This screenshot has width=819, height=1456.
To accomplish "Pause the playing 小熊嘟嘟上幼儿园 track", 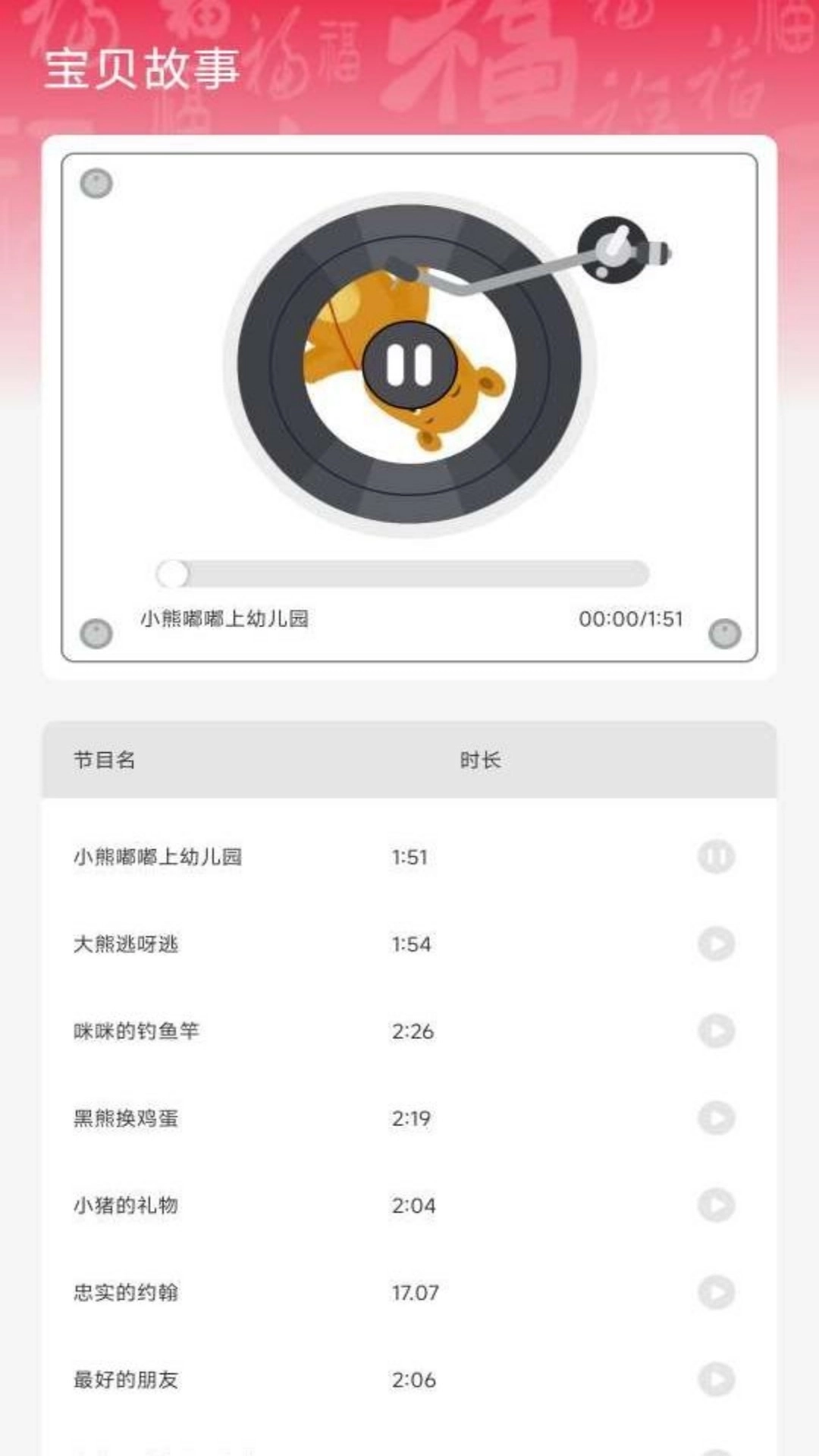I will 717,858.
